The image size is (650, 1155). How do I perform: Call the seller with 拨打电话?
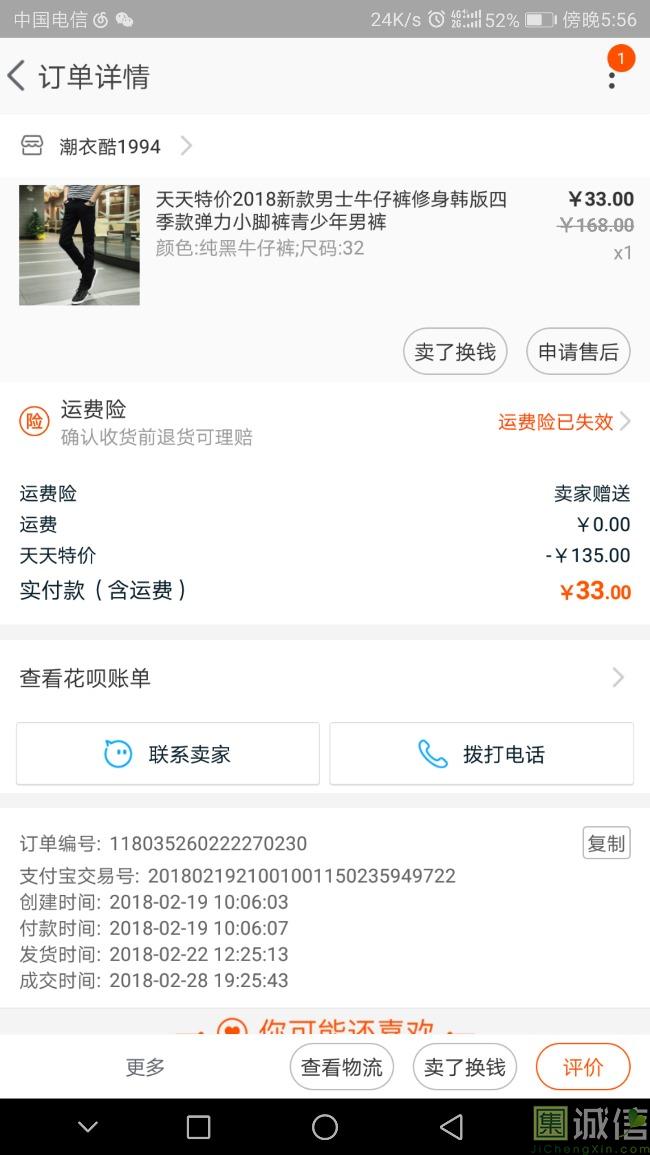pyautogui.click(x=482, y=754)
